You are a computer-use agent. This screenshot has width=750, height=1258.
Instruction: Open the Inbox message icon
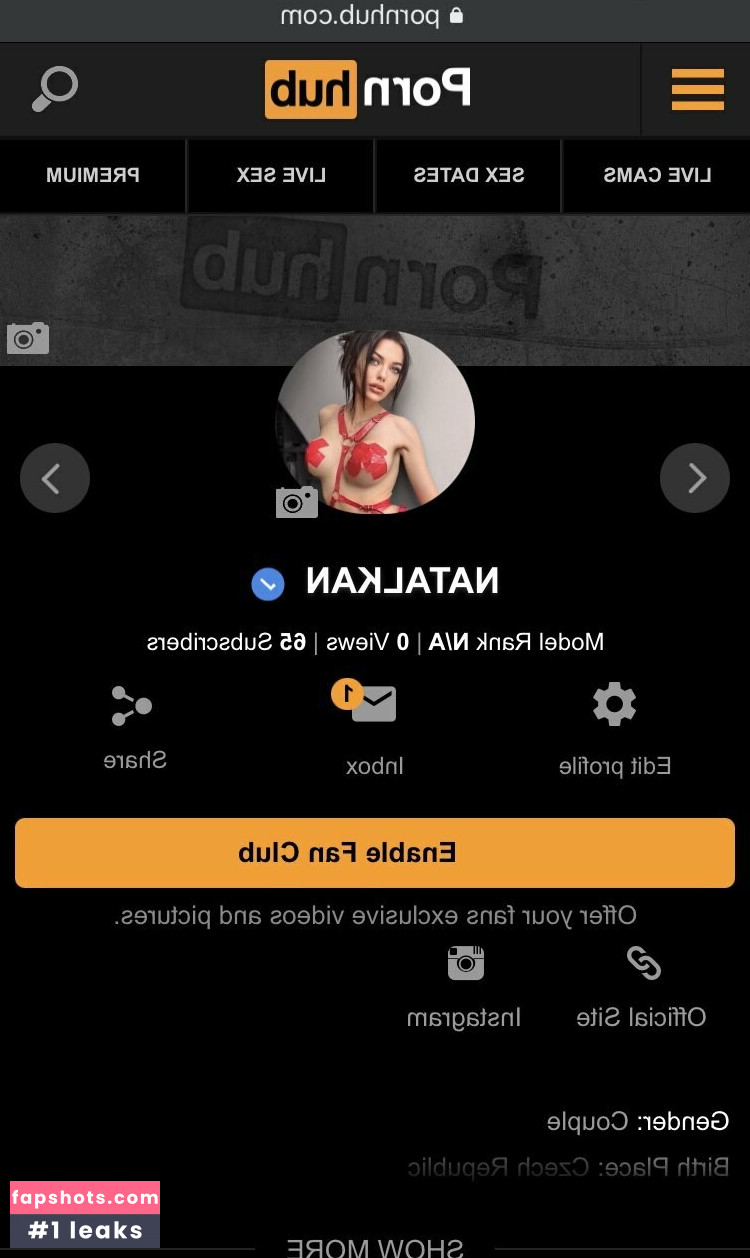(375, 704)
